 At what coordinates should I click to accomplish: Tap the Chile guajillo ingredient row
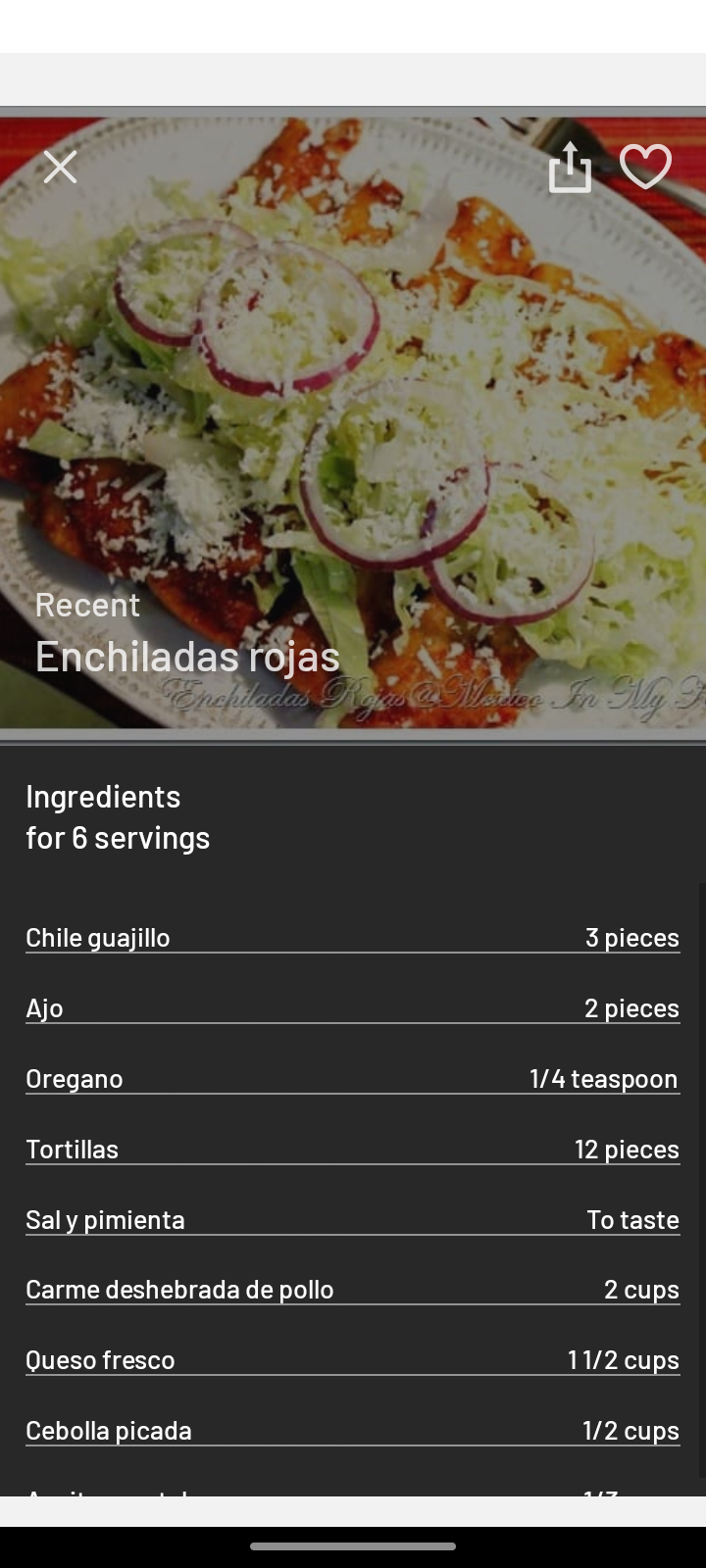[x=353, y=937]
